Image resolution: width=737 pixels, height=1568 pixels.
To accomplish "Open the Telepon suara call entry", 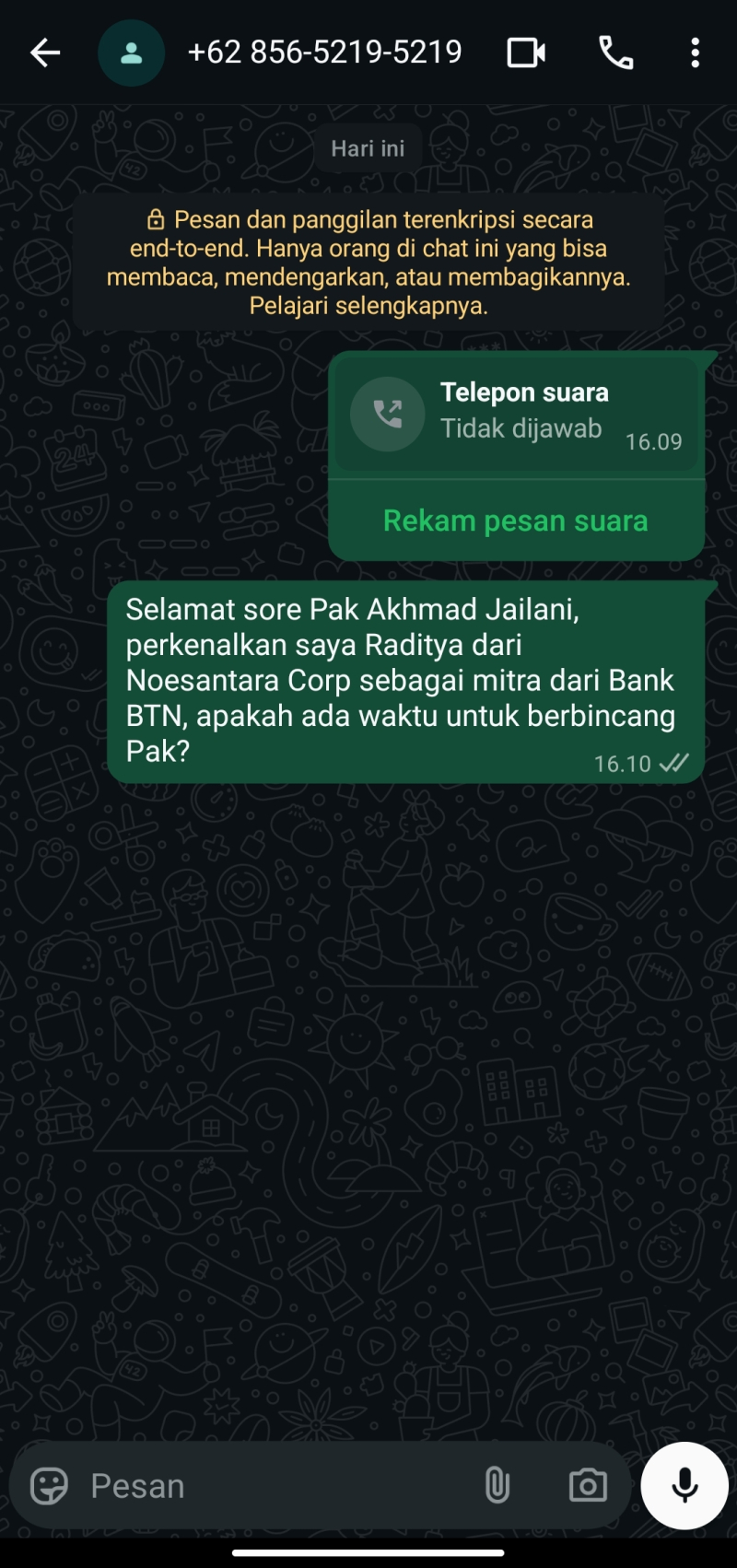I will coord(516,413).
